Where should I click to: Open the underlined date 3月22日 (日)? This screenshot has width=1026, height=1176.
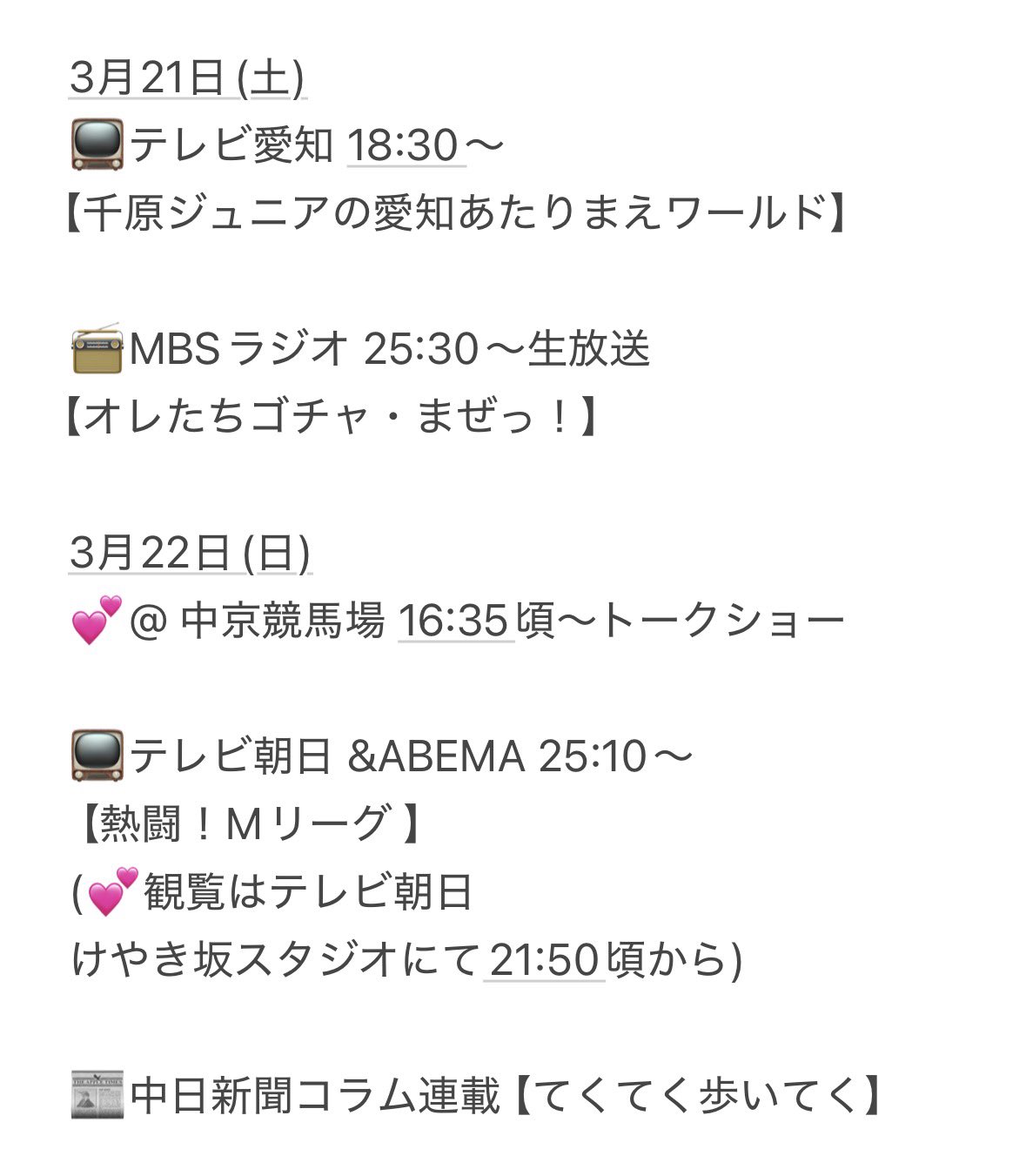point(190,554)
